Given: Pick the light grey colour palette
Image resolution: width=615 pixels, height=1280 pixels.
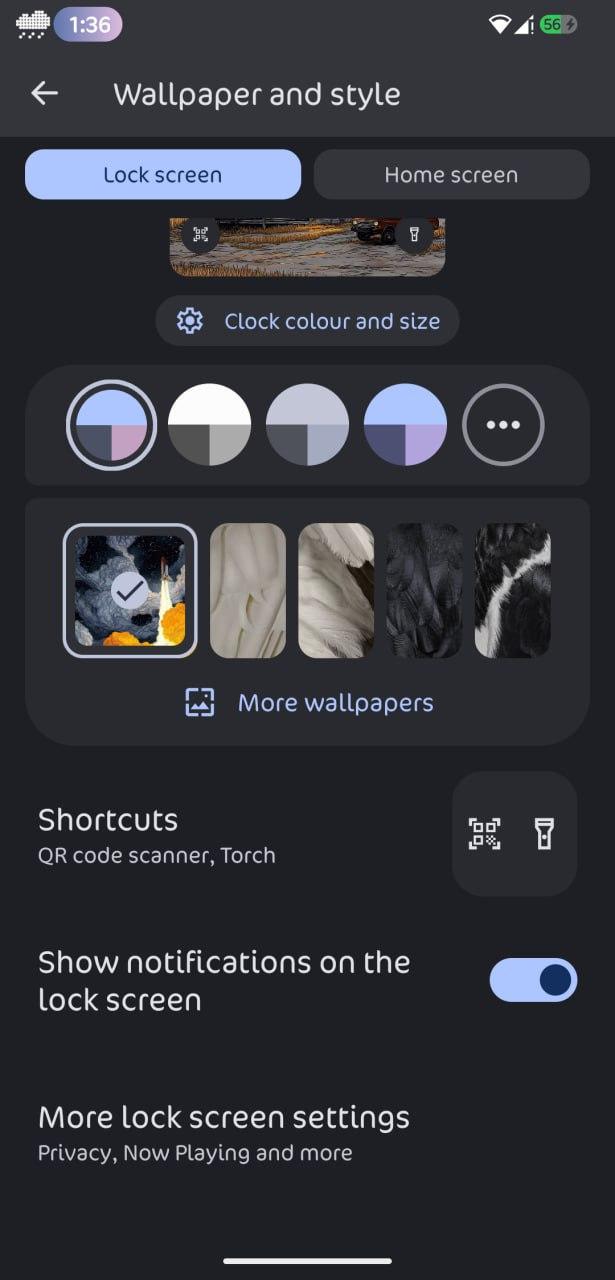Looking at the screenshot, I should pyautogui.click(x=307, y=425).
